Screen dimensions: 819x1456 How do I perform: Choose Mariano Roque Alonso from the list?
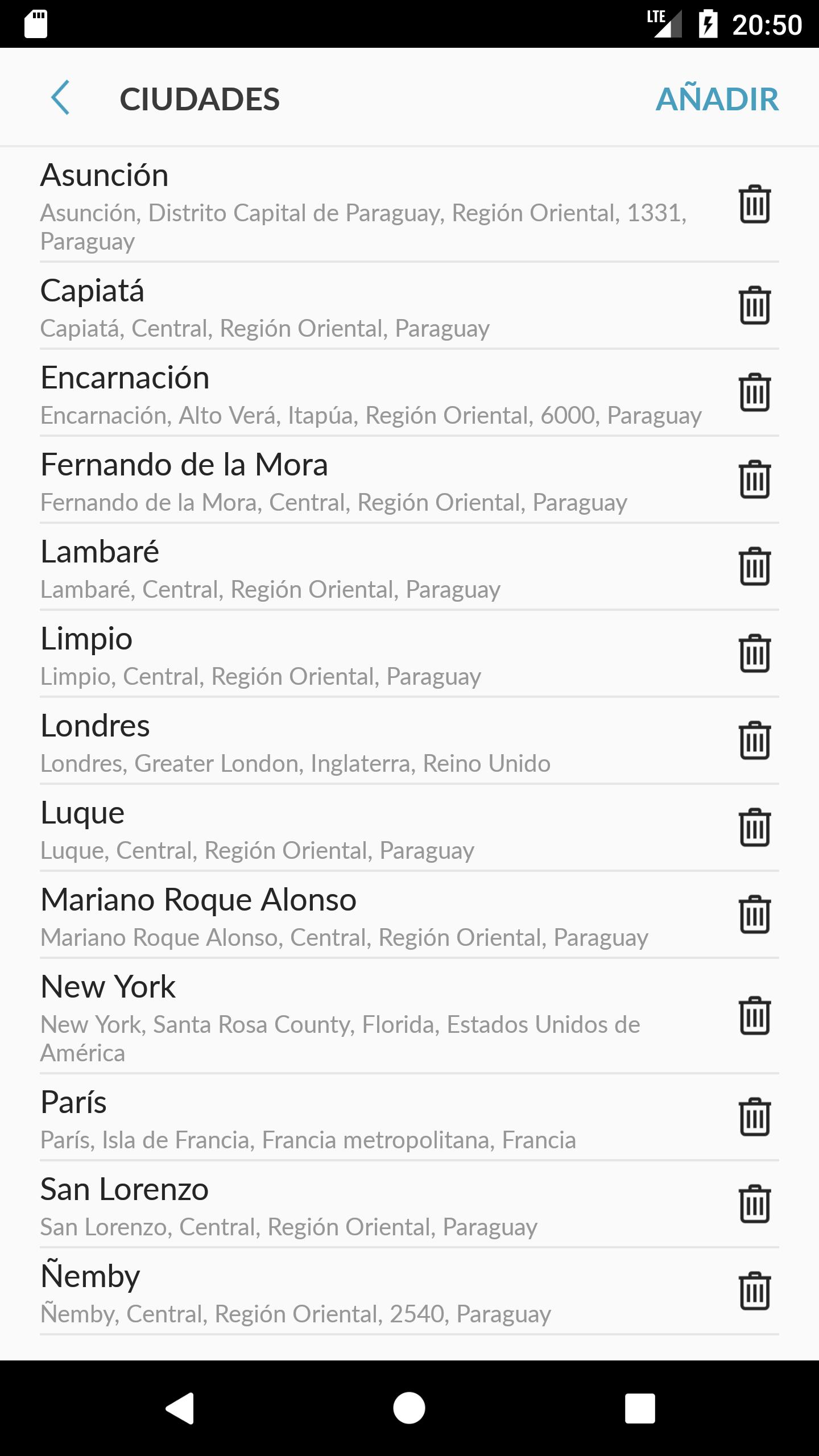coord(341,916)
